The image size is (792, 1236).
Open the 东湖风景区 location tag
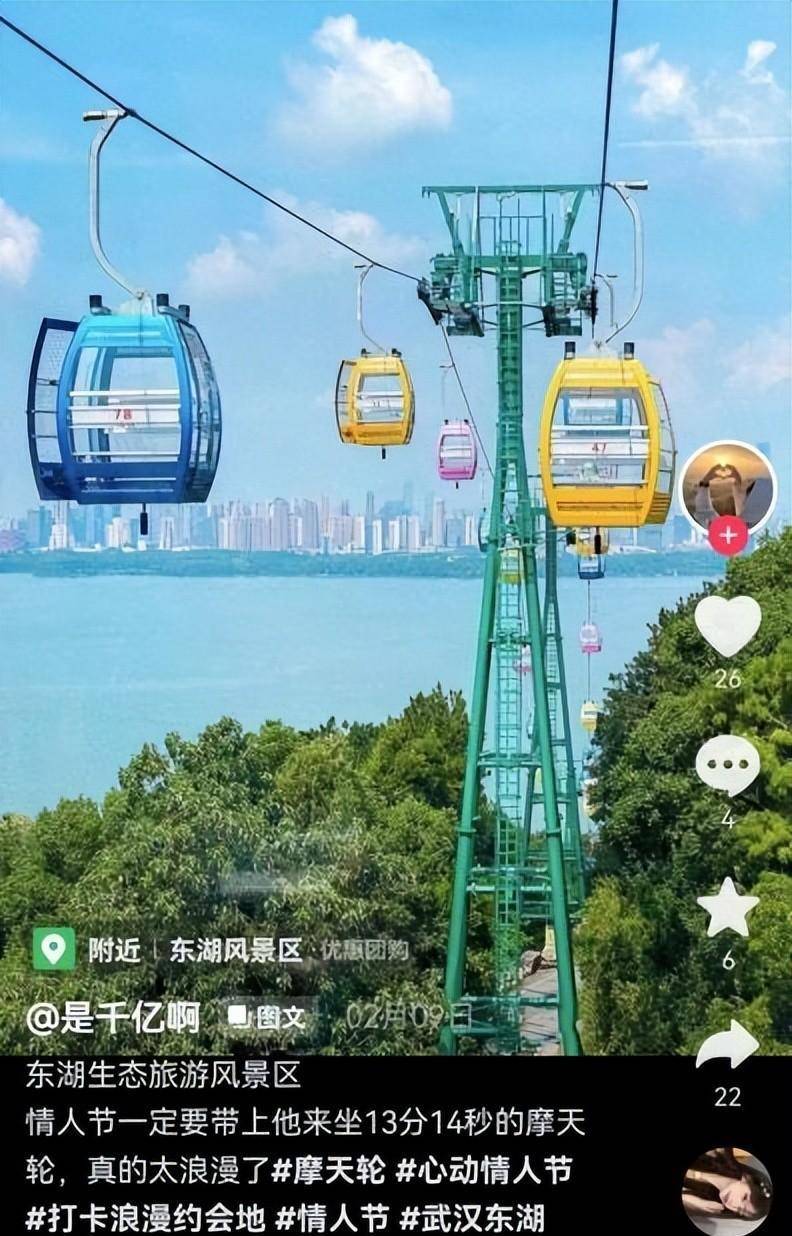click(x=235, y=949)
